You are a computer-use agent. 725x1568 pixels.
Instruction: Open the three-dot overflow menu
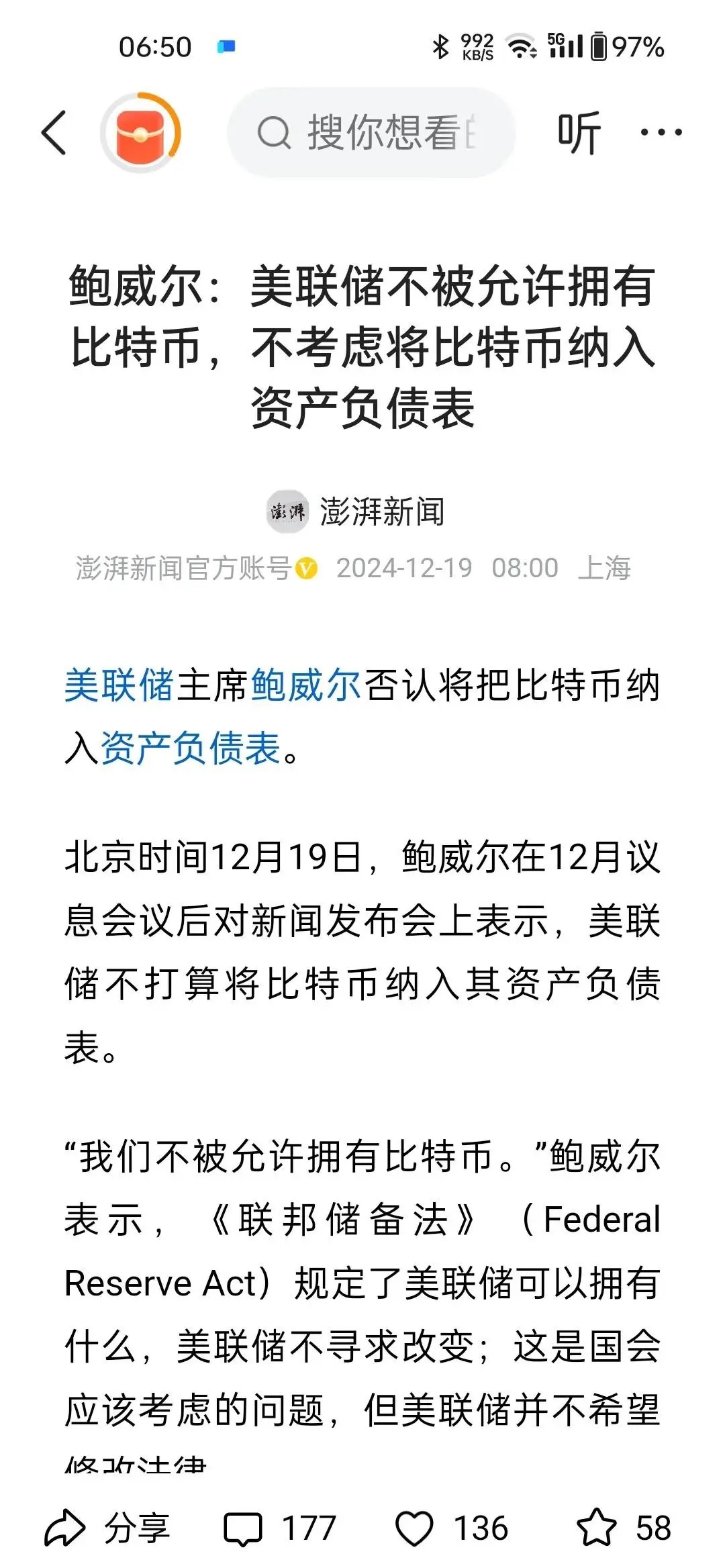661,132
